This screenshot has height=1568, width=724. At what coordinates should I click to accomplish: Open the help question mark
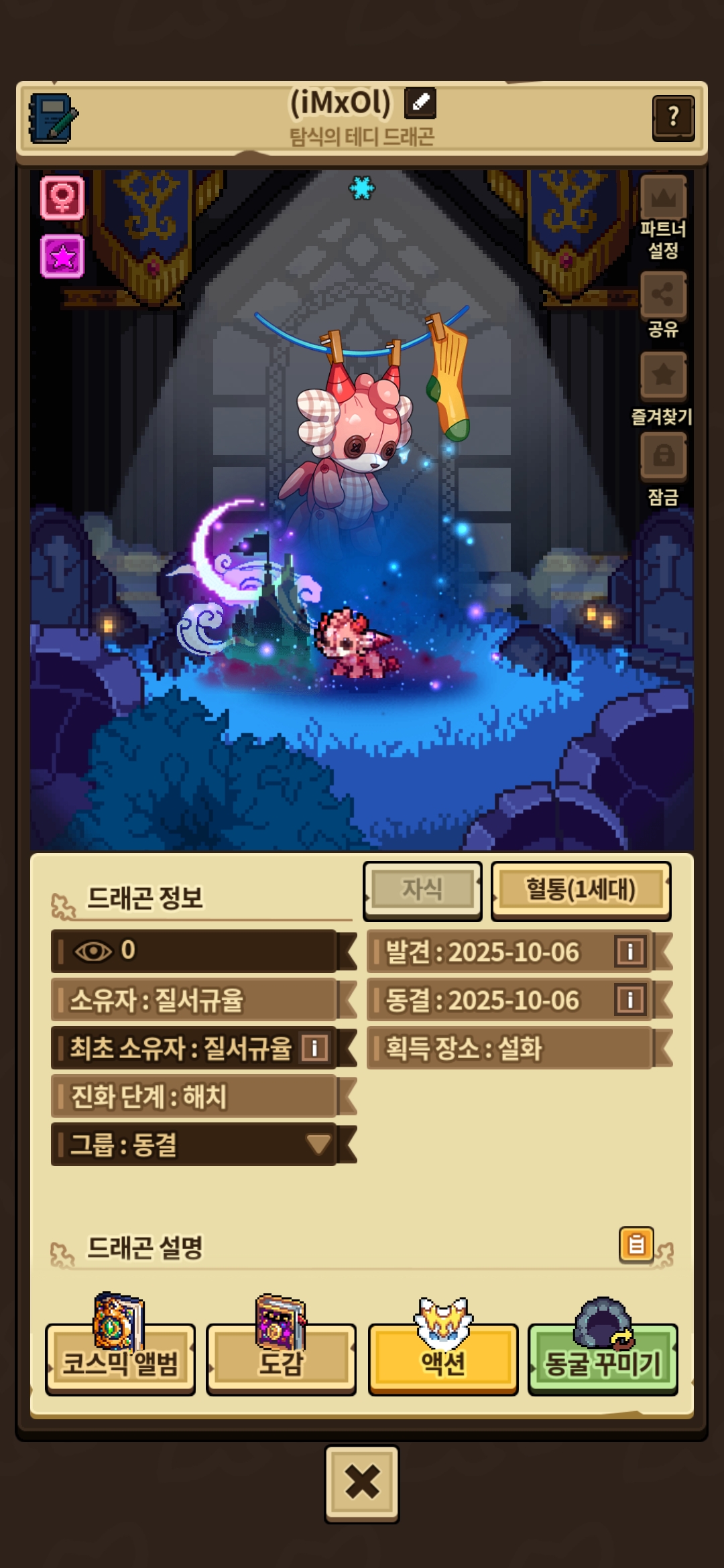[673, 118]
